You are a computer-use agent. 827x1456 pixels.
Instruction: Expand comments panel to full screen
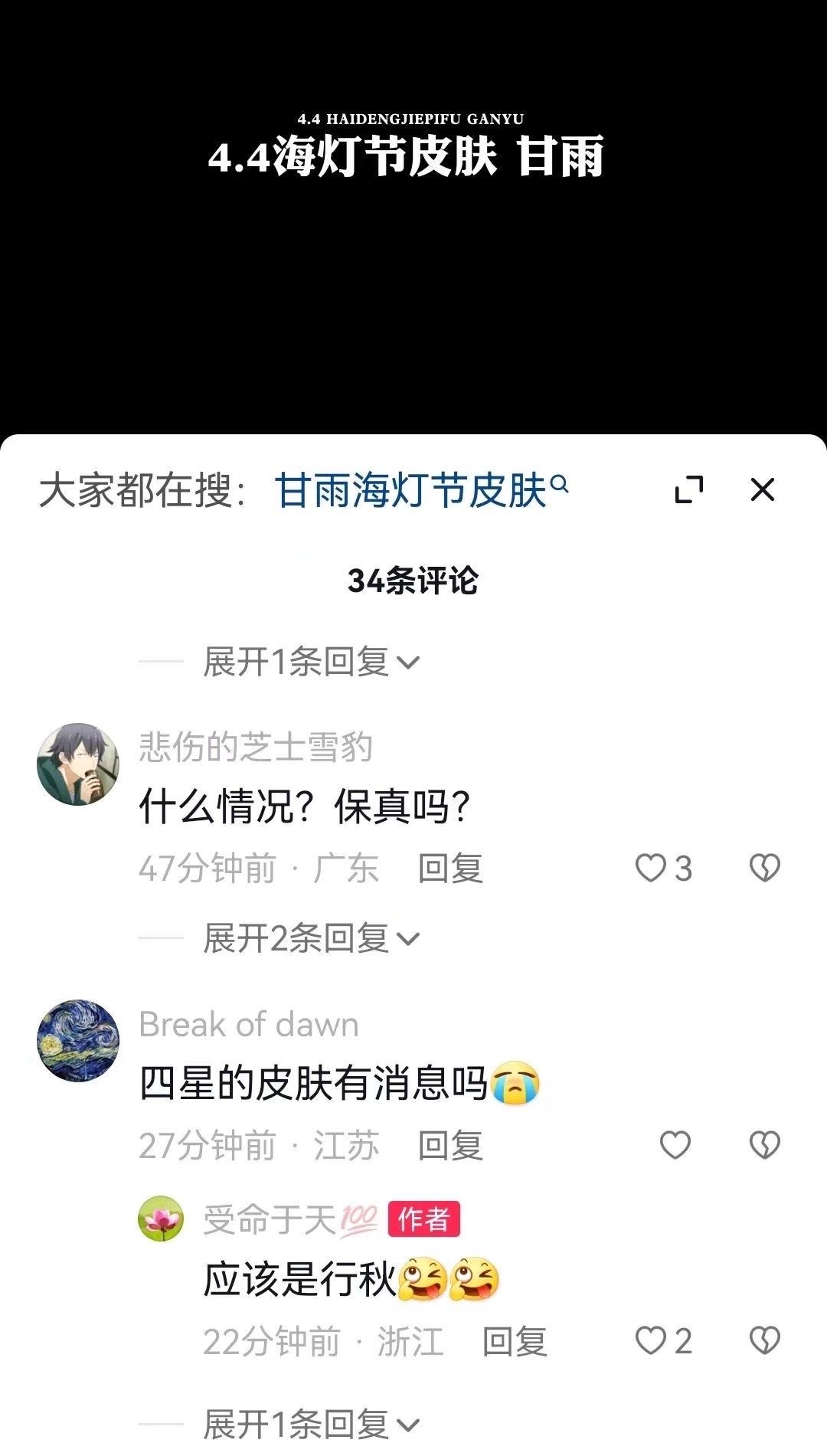point(689,489)
